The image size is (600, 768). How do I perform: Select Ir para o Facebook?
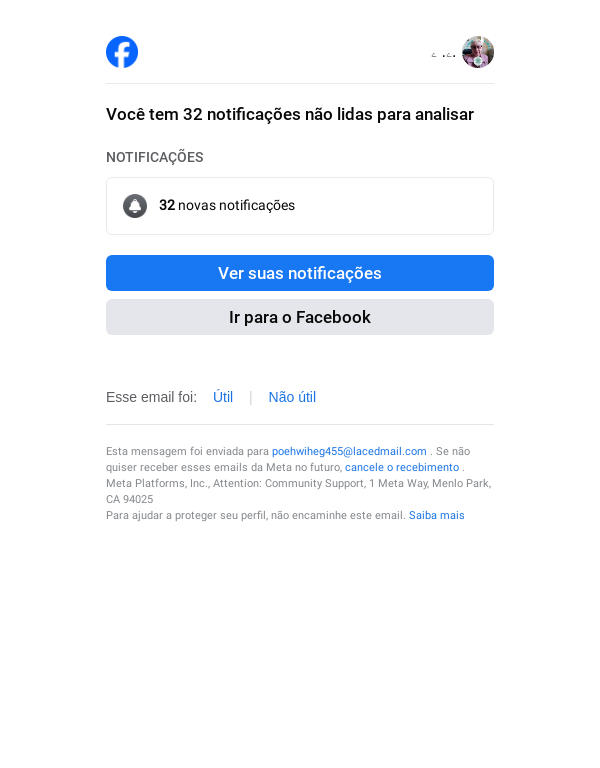click(x=300, y=317)
